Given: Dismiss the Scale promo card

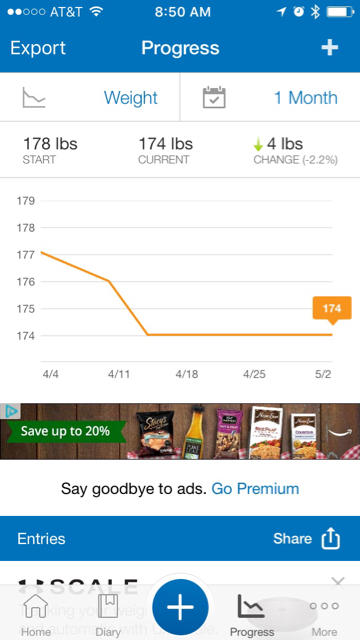Looking at the screenshot, I should point(338,582).
